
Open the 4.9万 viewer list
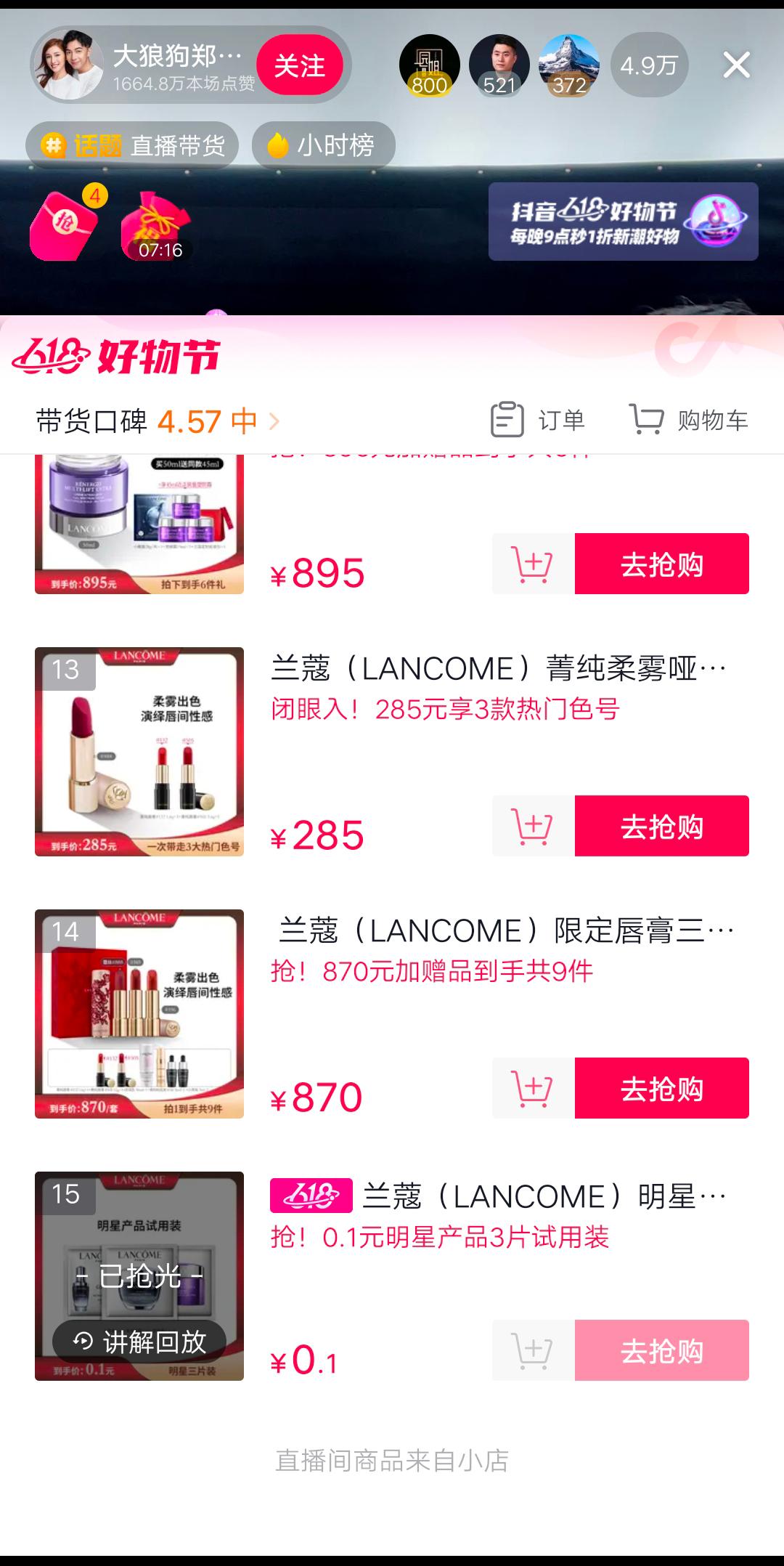[649, 66]
